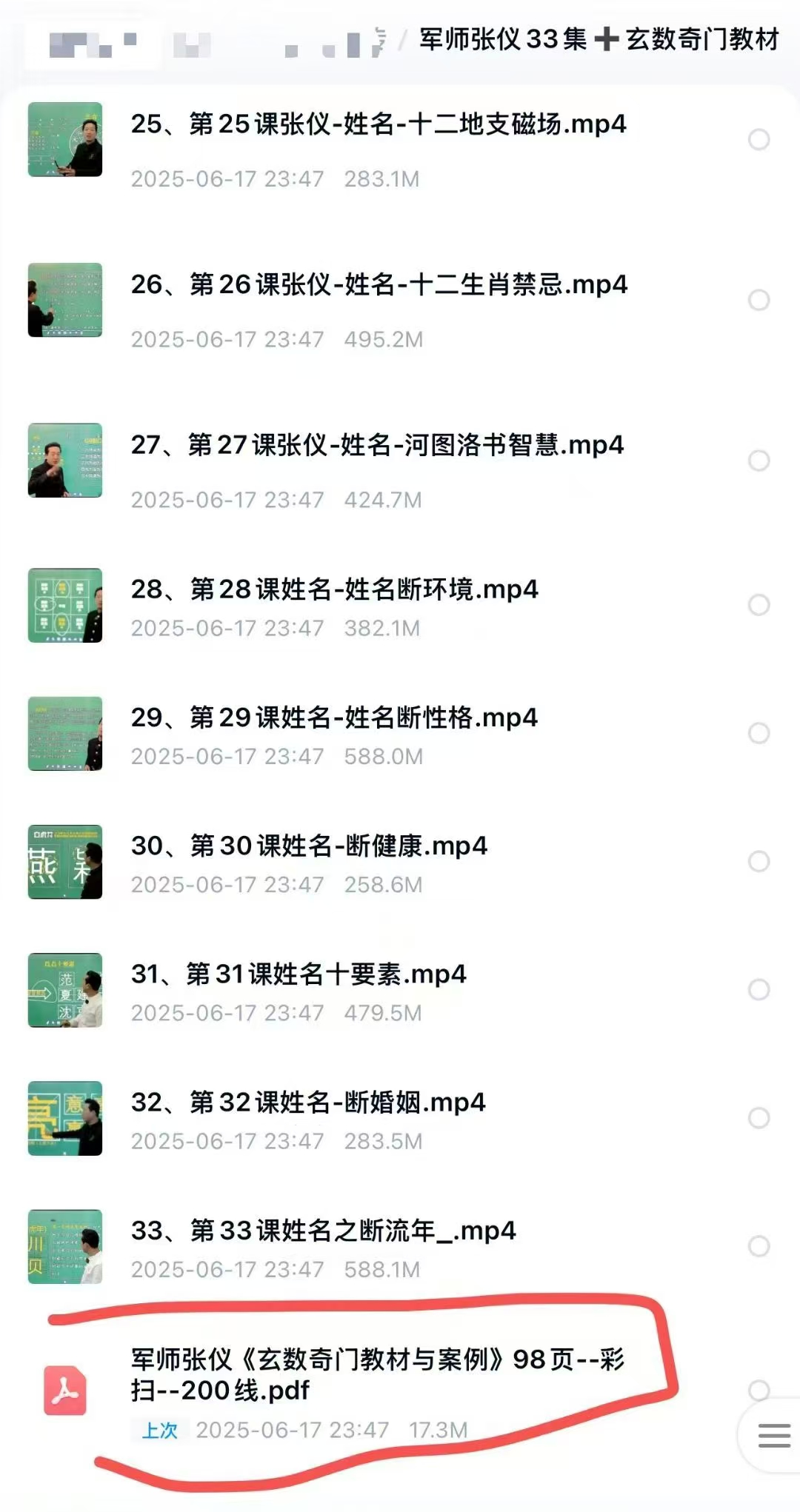Open video 33 姓名之断流年_.mp4
This screenshot has height=1512, width=800.
click(323, 1231)
